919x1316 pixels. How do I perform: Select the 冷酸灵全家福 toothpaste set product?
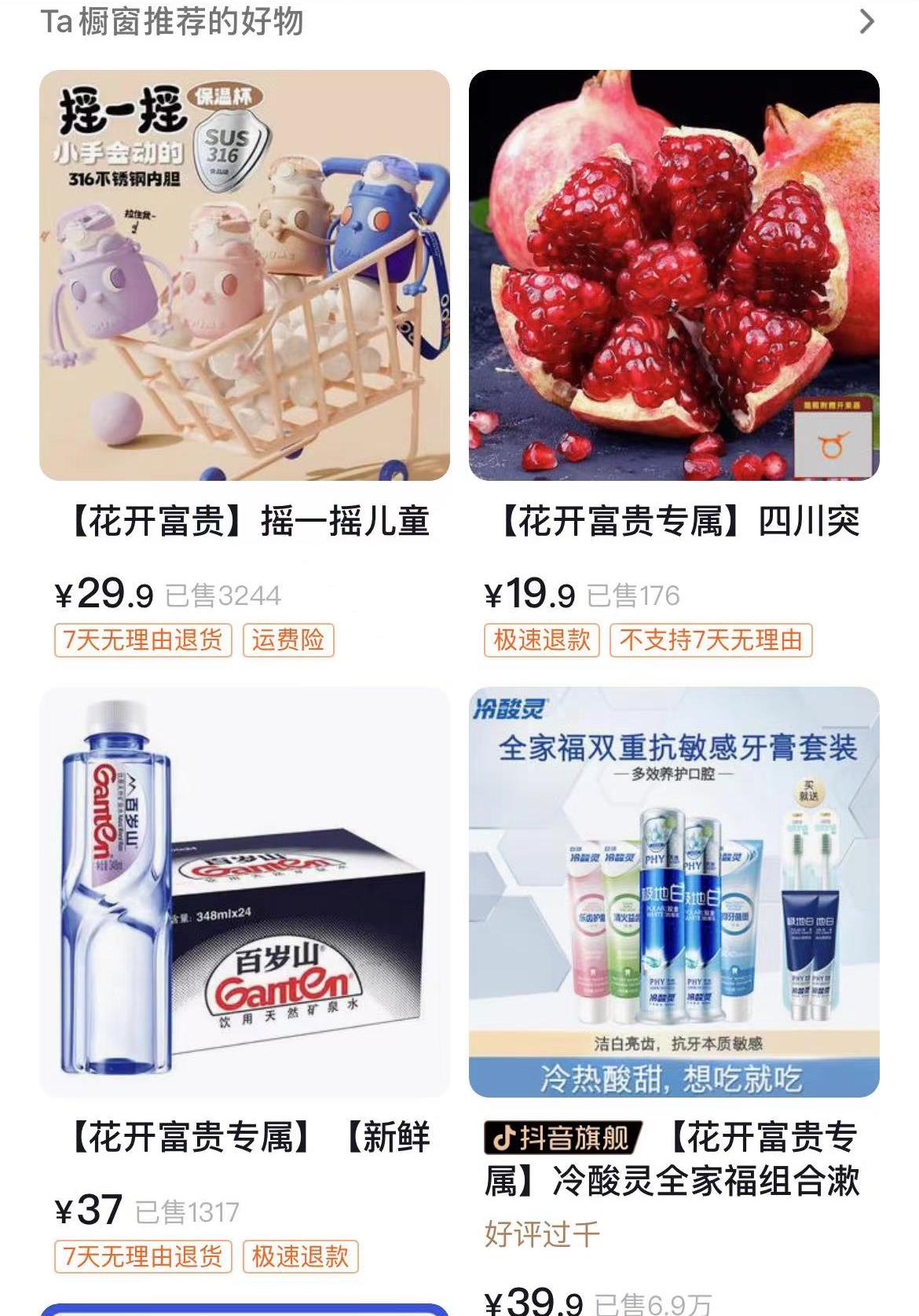[x=674, y=892]
